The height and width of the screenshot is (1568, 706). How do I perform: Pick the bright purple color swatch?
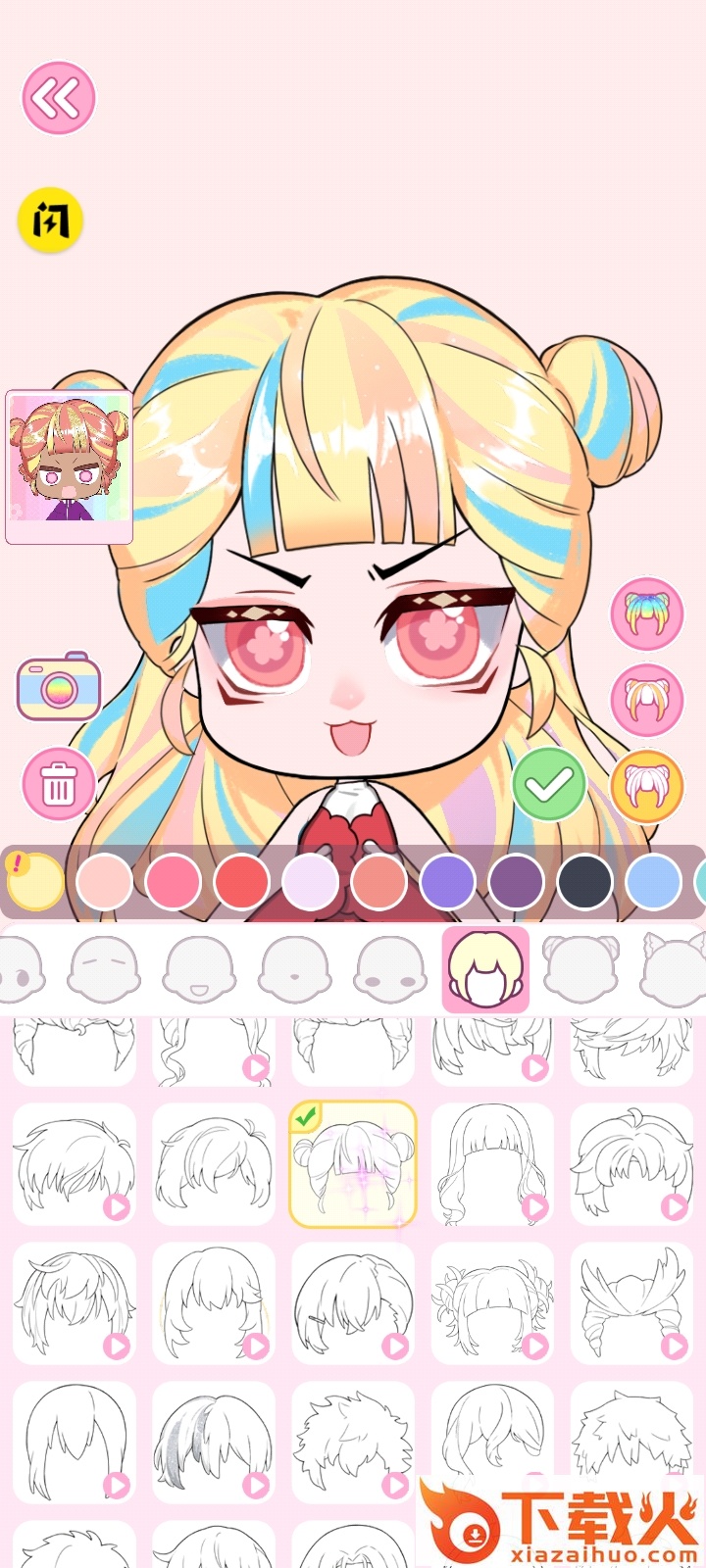pyautogui.click(x=448, y=881)
